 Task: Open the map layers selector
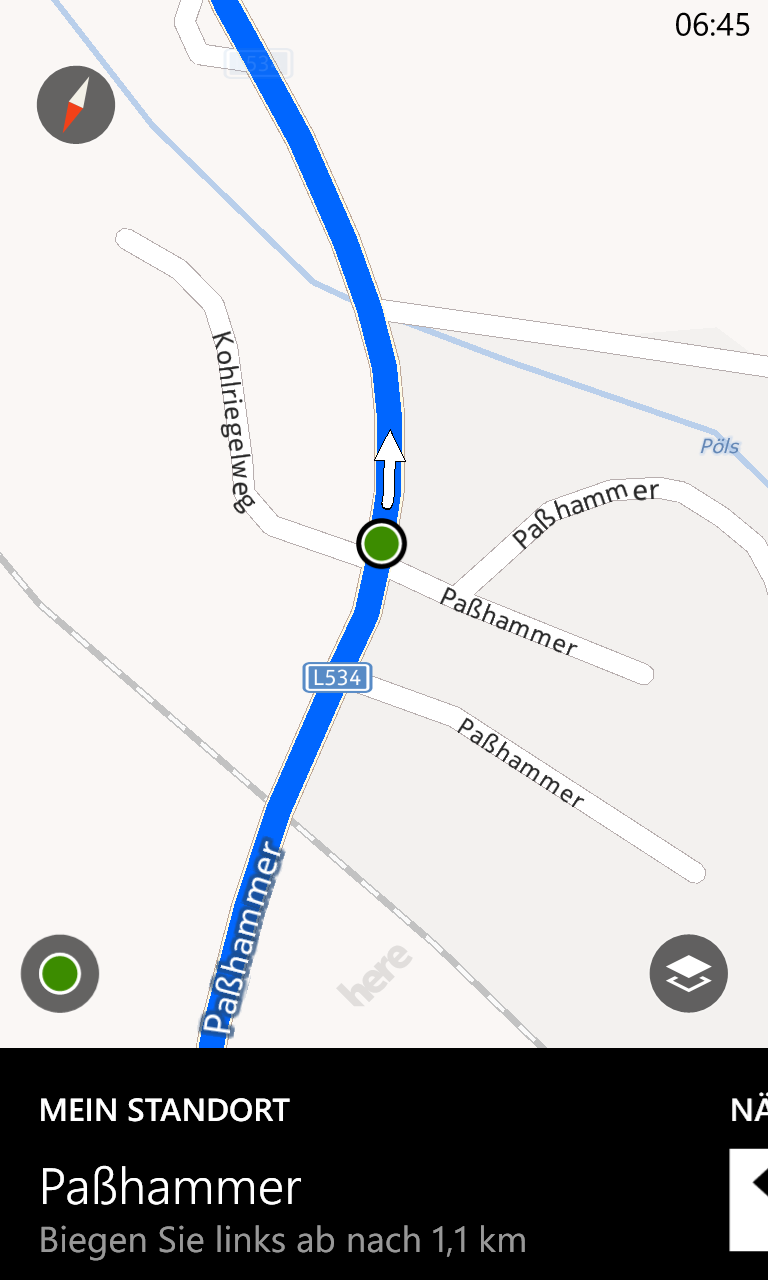tap(689, 973)
